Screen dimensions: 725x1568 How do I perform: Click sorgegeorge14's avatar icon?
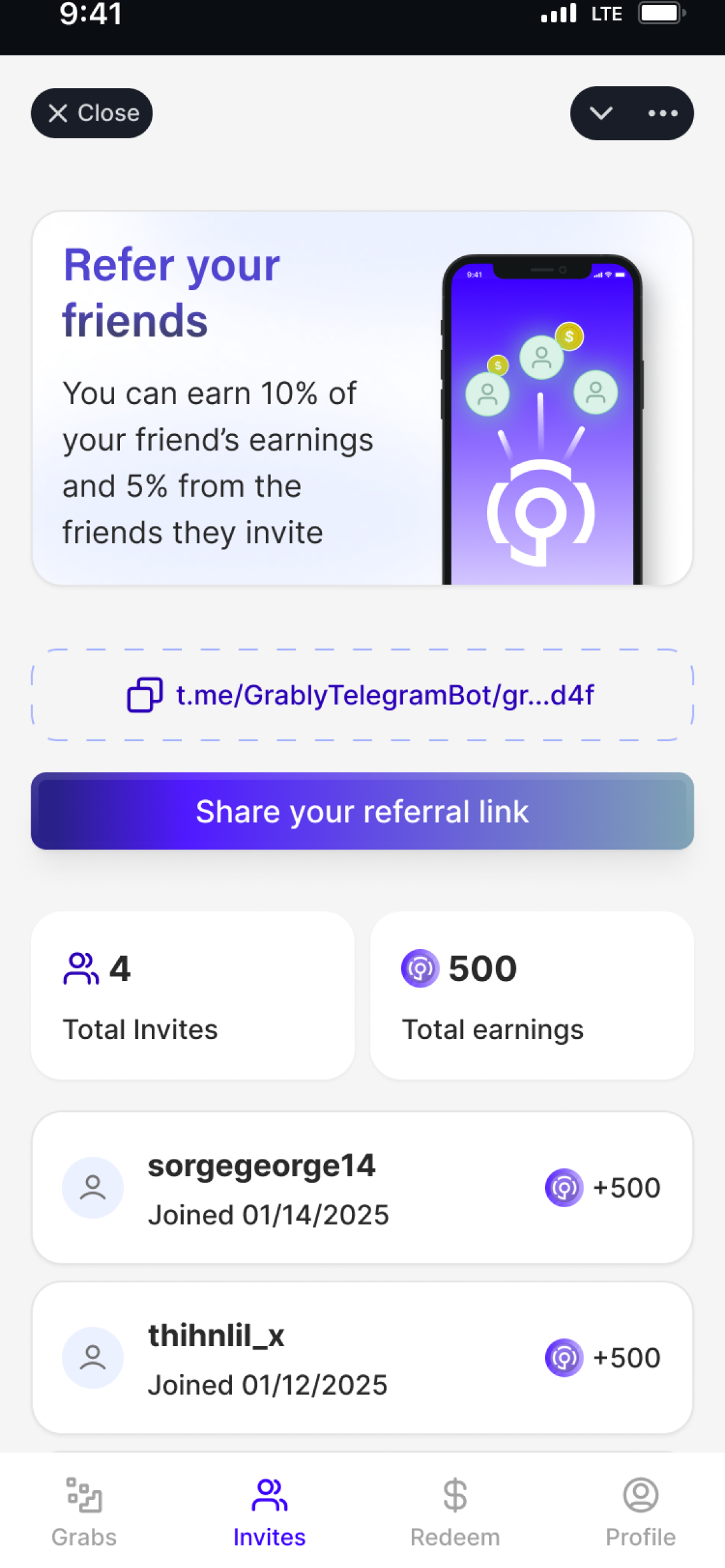[93, 1187]
